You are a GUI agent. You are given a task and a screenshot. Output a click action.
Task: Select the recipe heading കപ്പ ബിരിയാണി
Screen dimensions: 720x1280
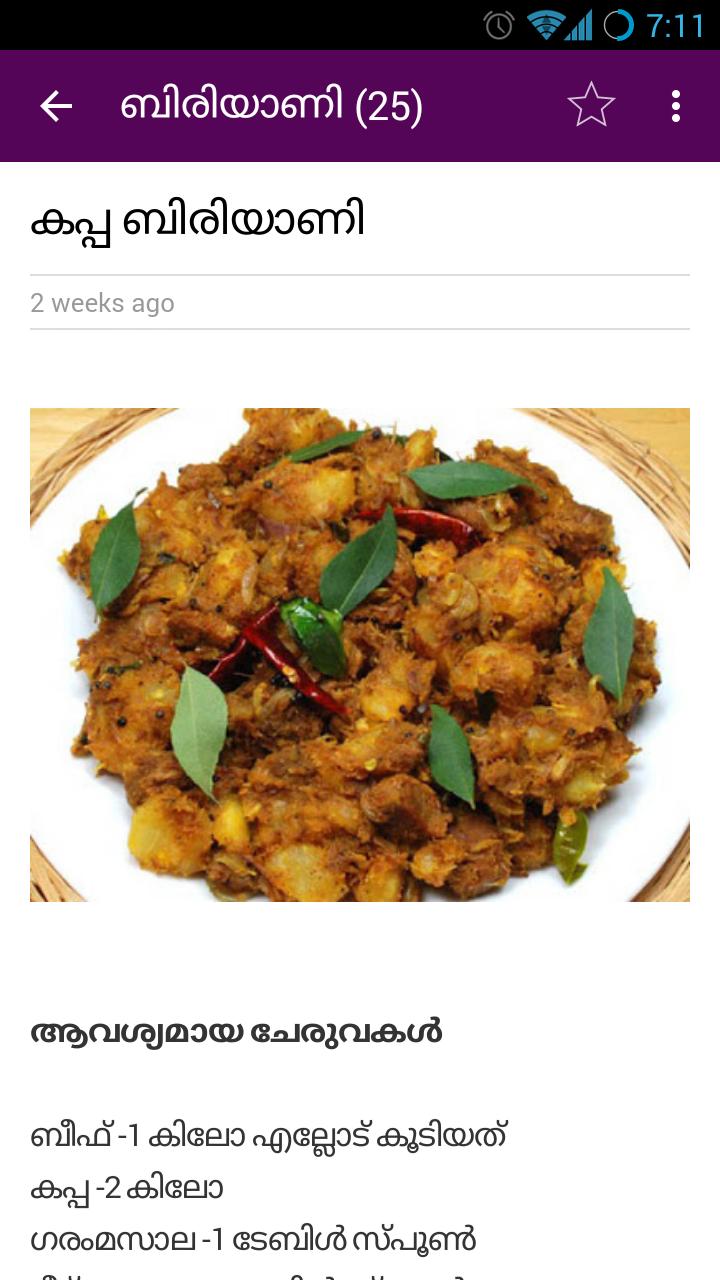click(x=200, y=216)
